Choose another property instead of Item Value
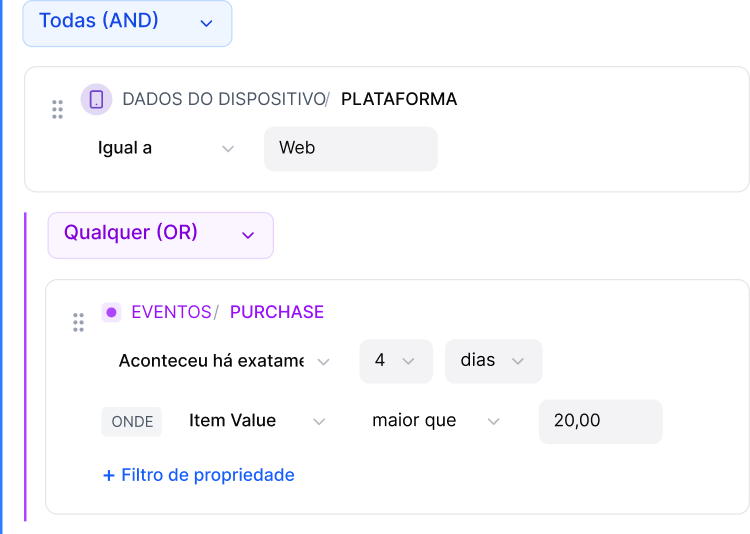Image resolution: width=750 pixels, height=534 pixels. tap(257, 421)
